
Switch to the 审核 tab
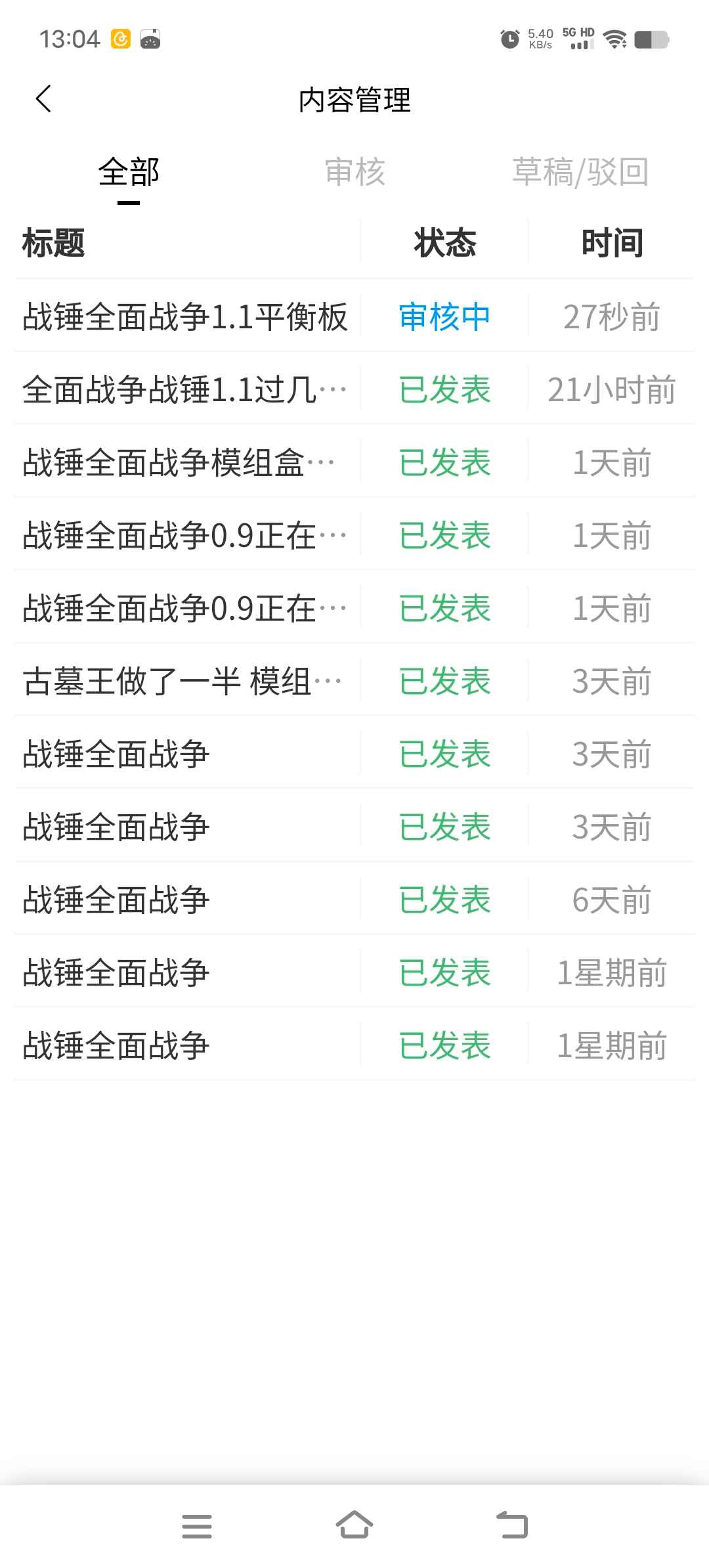[354, 172]
